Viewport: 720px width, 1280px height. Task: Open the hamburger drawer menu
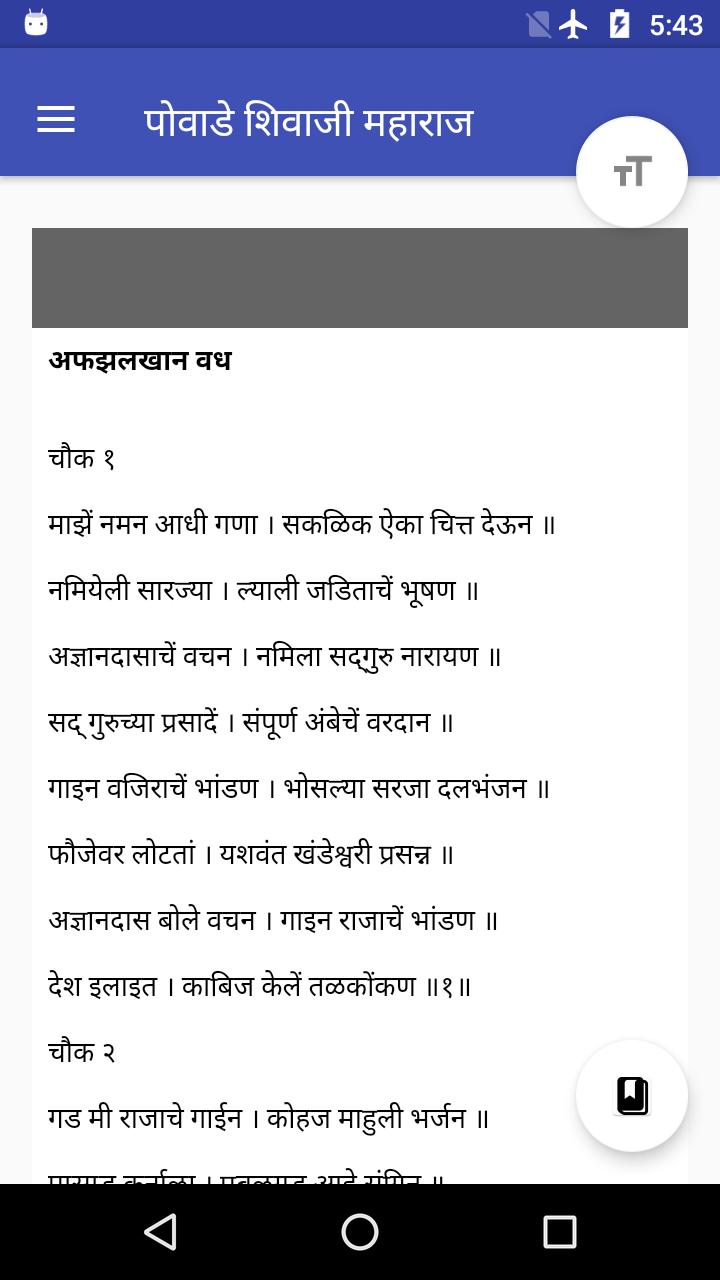click(56, 121)
